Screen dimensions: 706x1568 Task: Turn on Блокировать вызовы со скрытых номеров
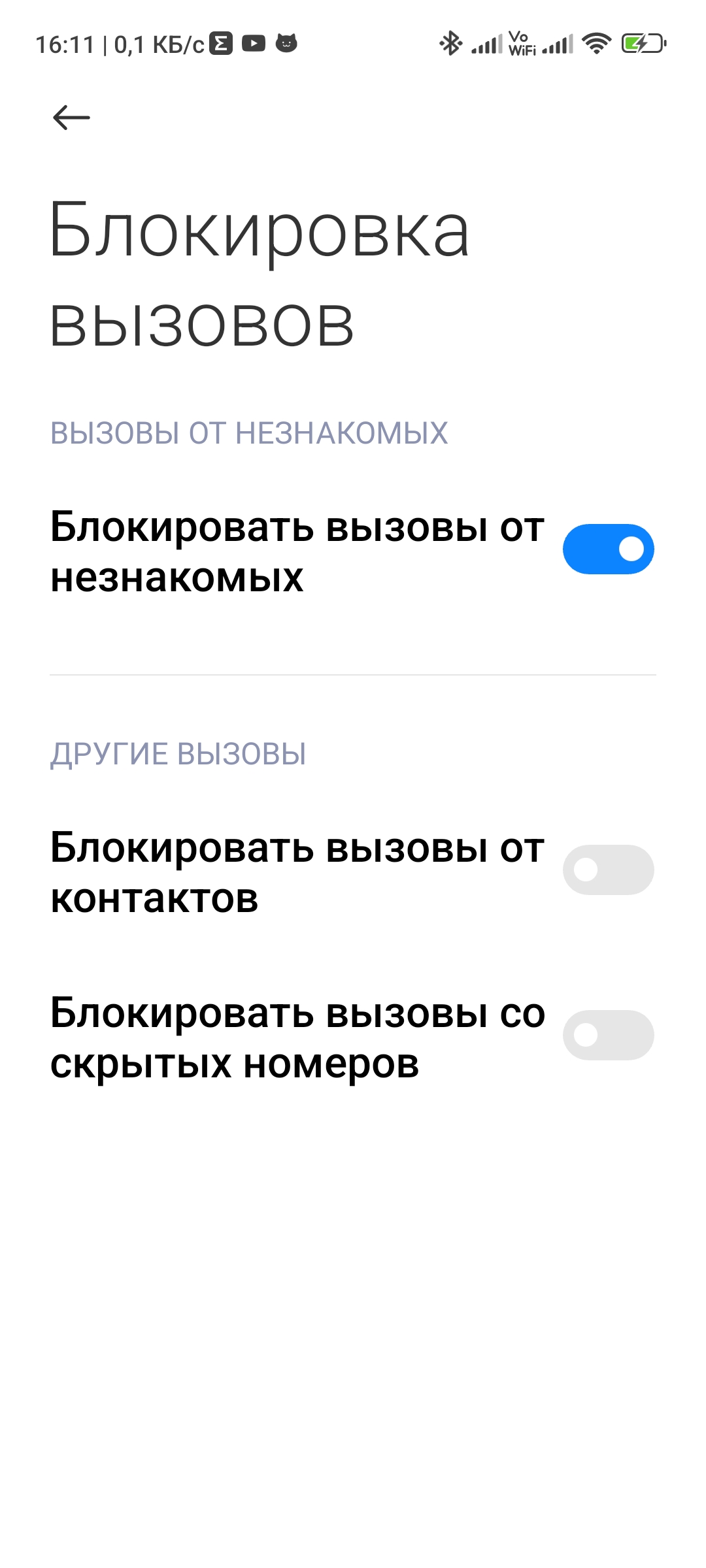(608, 1036)
